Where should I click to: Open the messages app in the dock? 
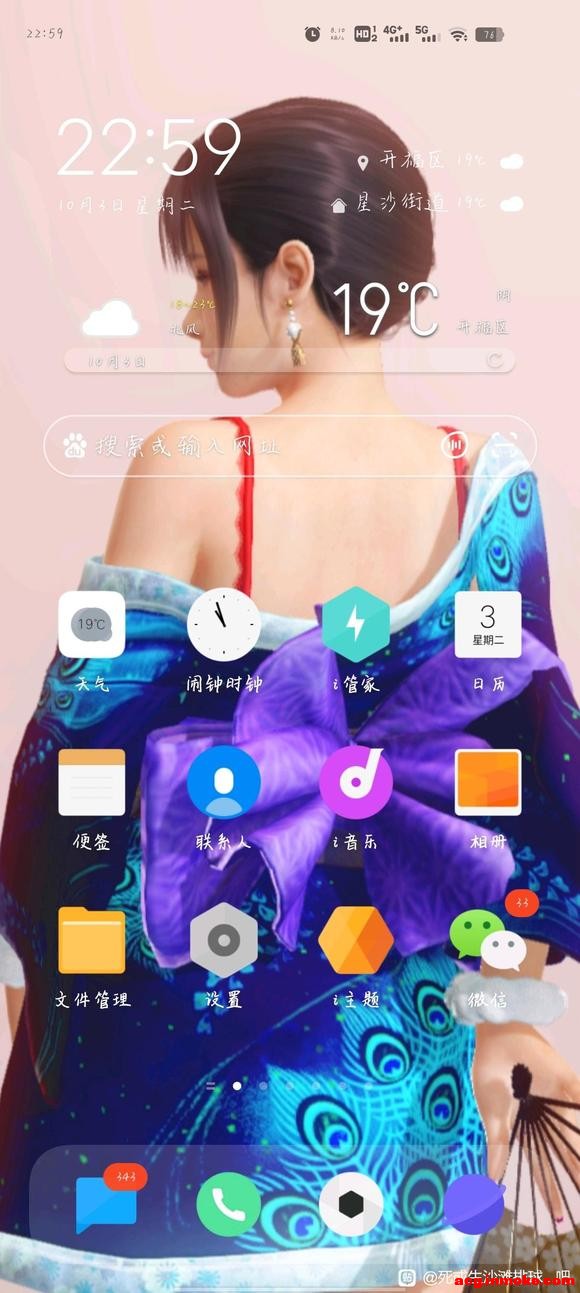pos(106,1204)
